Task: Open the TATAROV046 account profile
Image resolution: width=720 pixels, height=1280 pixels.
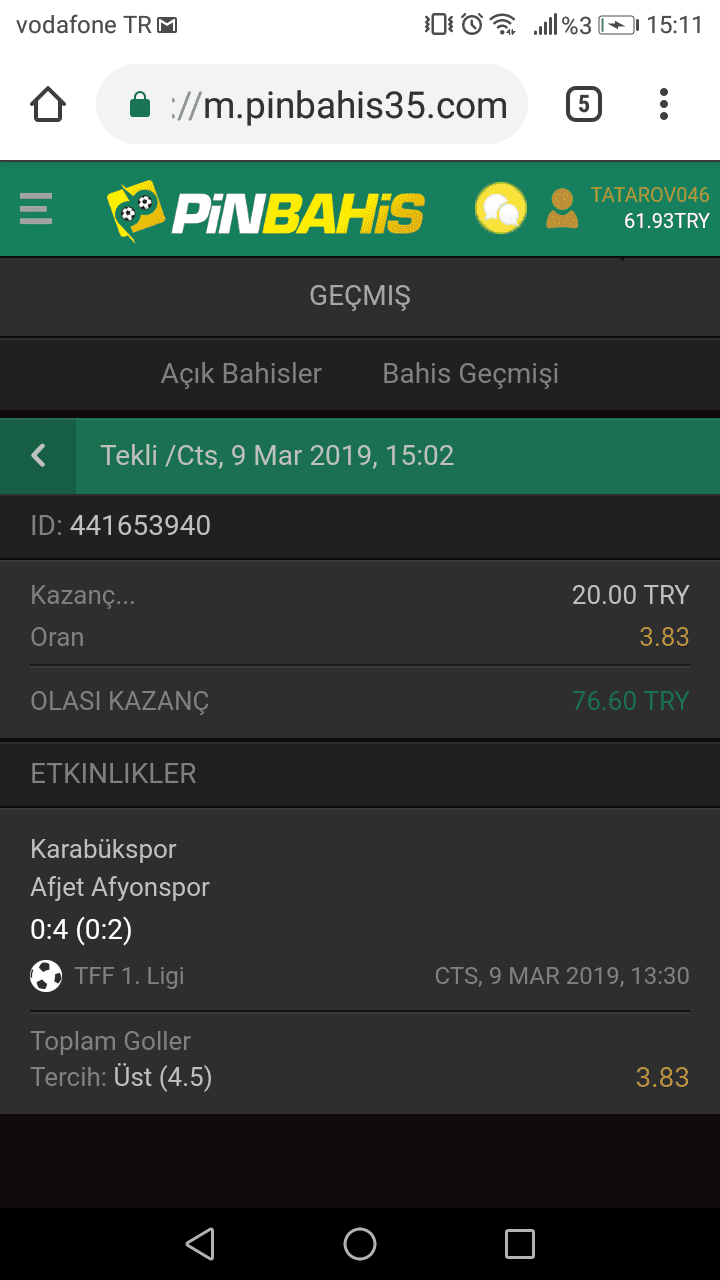Action: (x=627, y=208)
